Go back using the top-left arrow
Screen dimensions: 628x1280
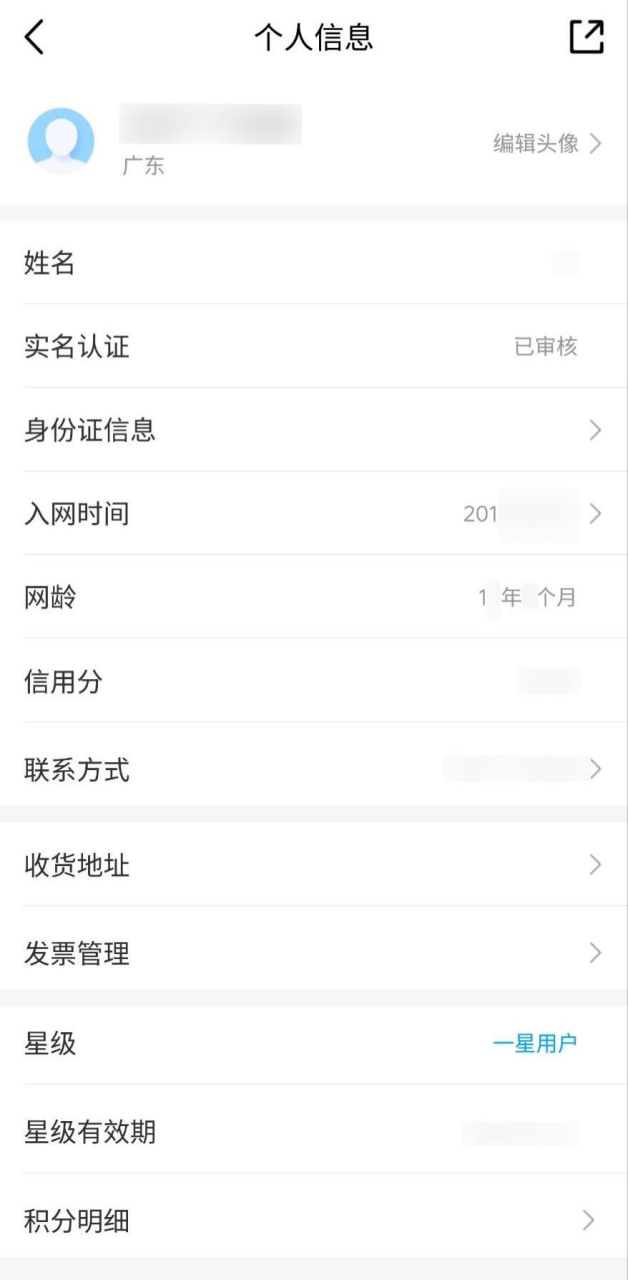[35, 37]
